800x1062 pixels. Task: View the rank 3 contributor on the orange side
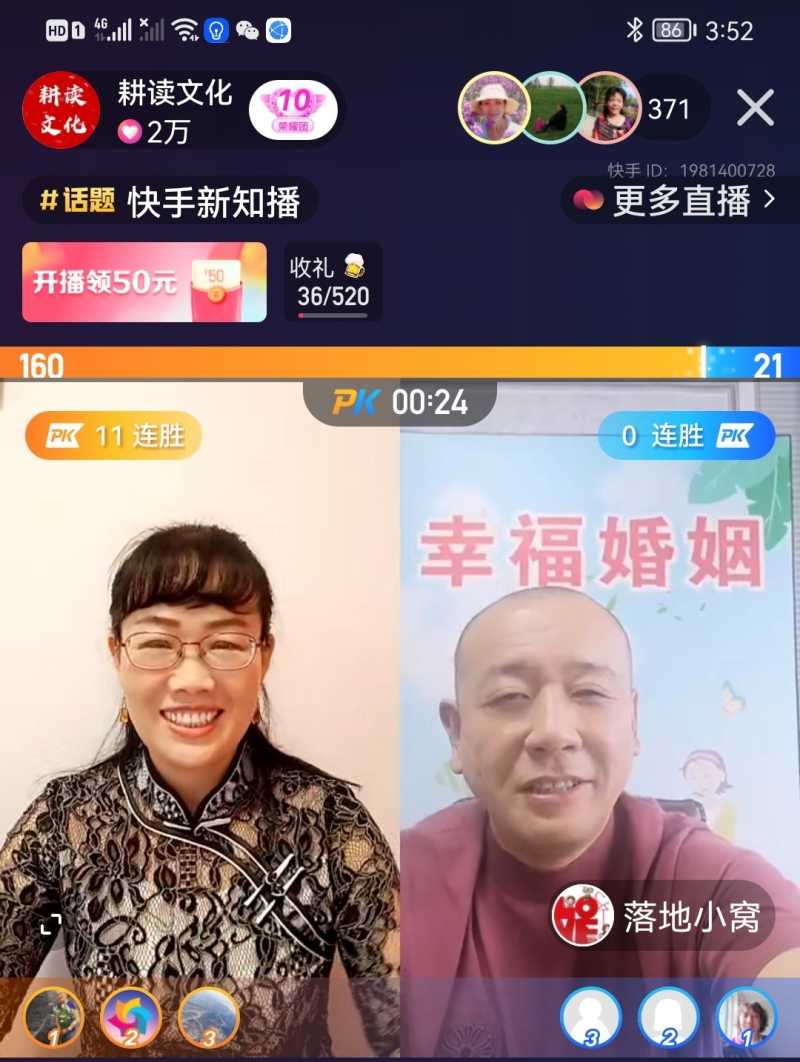click(x=208, y=1018)
